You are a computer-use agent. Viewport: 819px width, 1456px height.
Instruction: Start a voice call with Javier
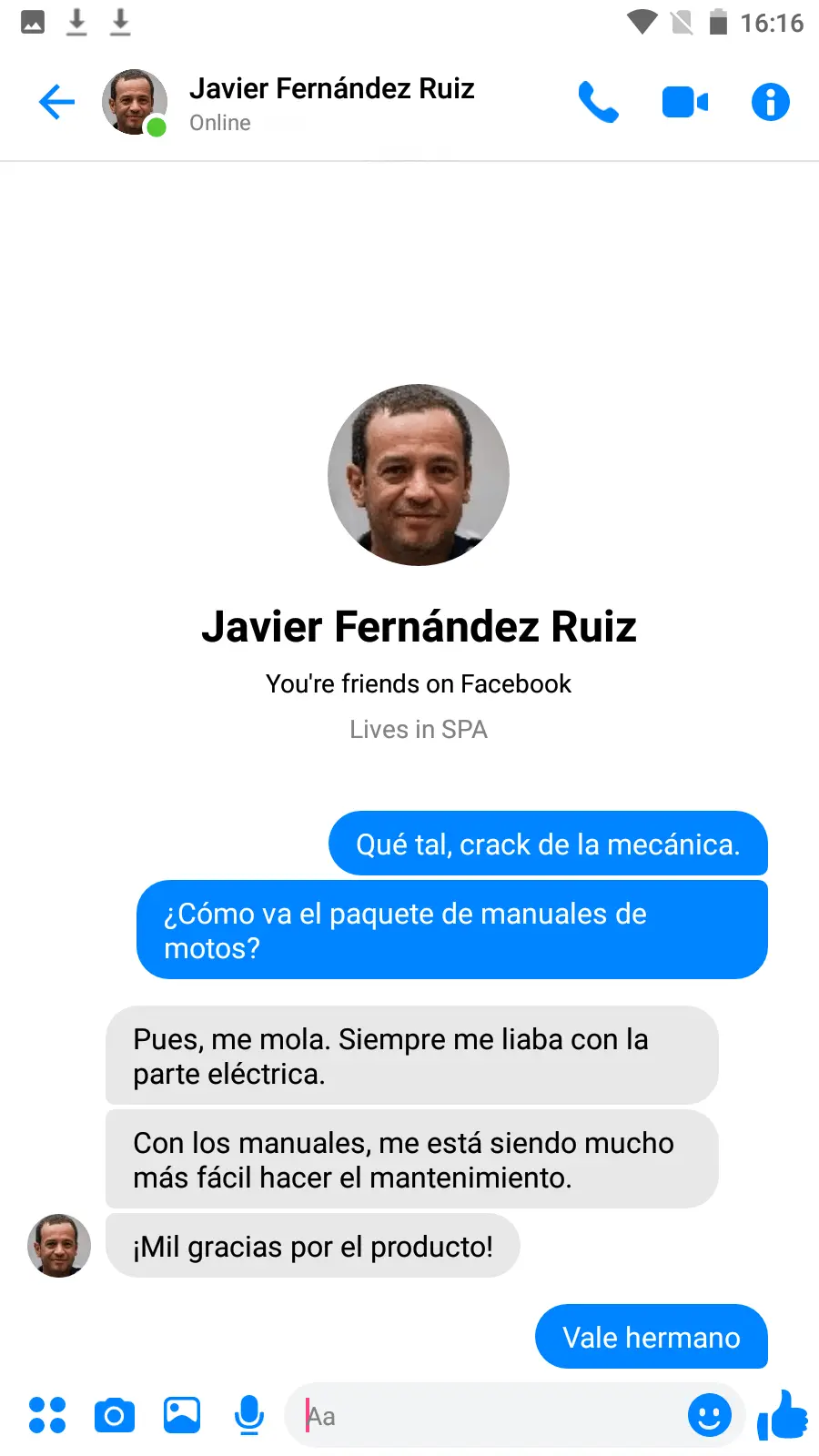click(x=598, y=102)
